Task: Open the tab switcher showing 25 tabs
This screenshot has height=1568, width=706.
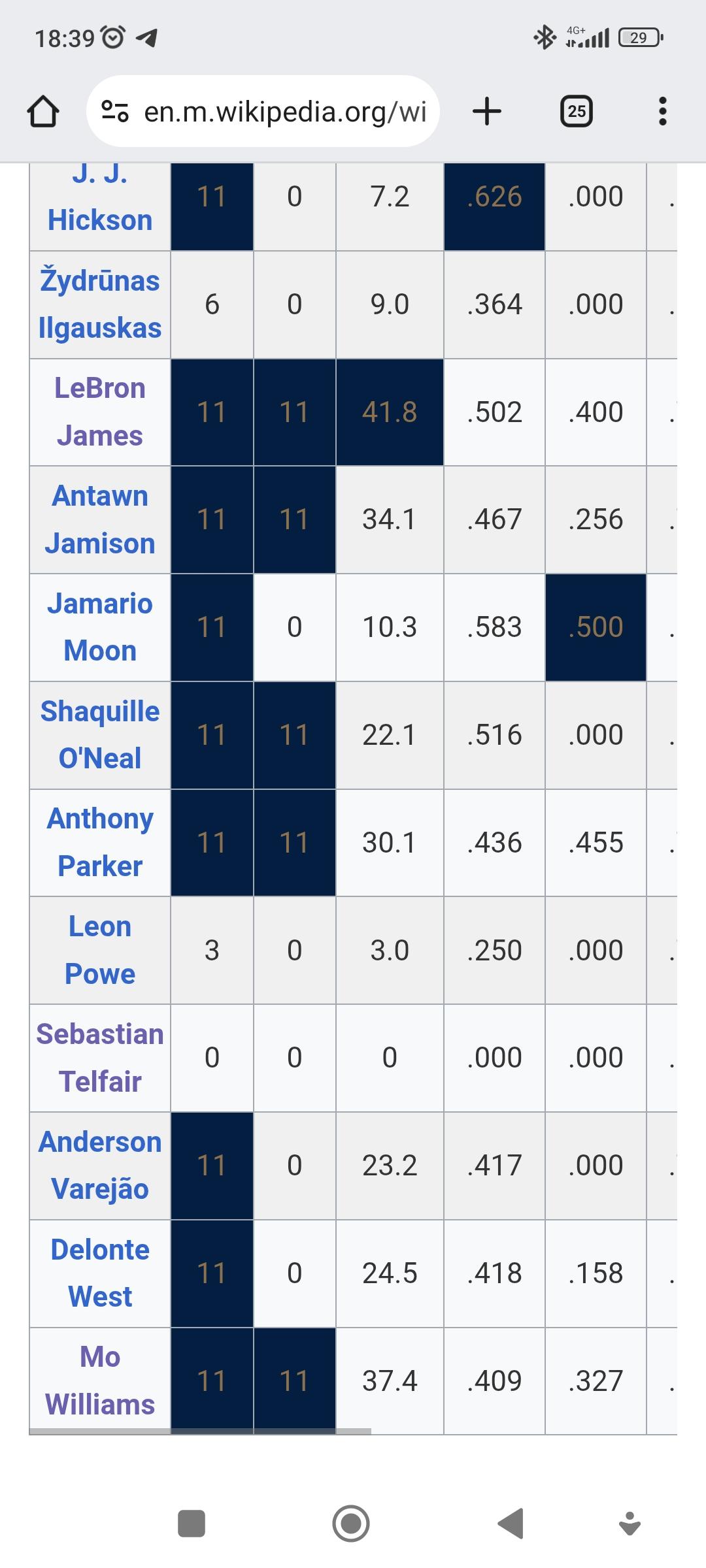Action: pos(577,111)
